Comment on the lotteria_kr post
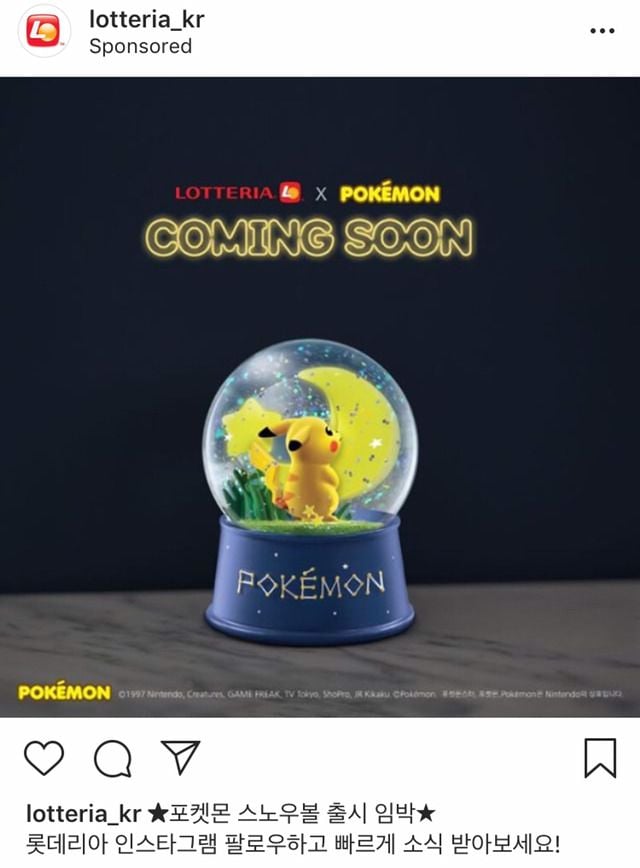Screen dimensions: 640x868 113,759
